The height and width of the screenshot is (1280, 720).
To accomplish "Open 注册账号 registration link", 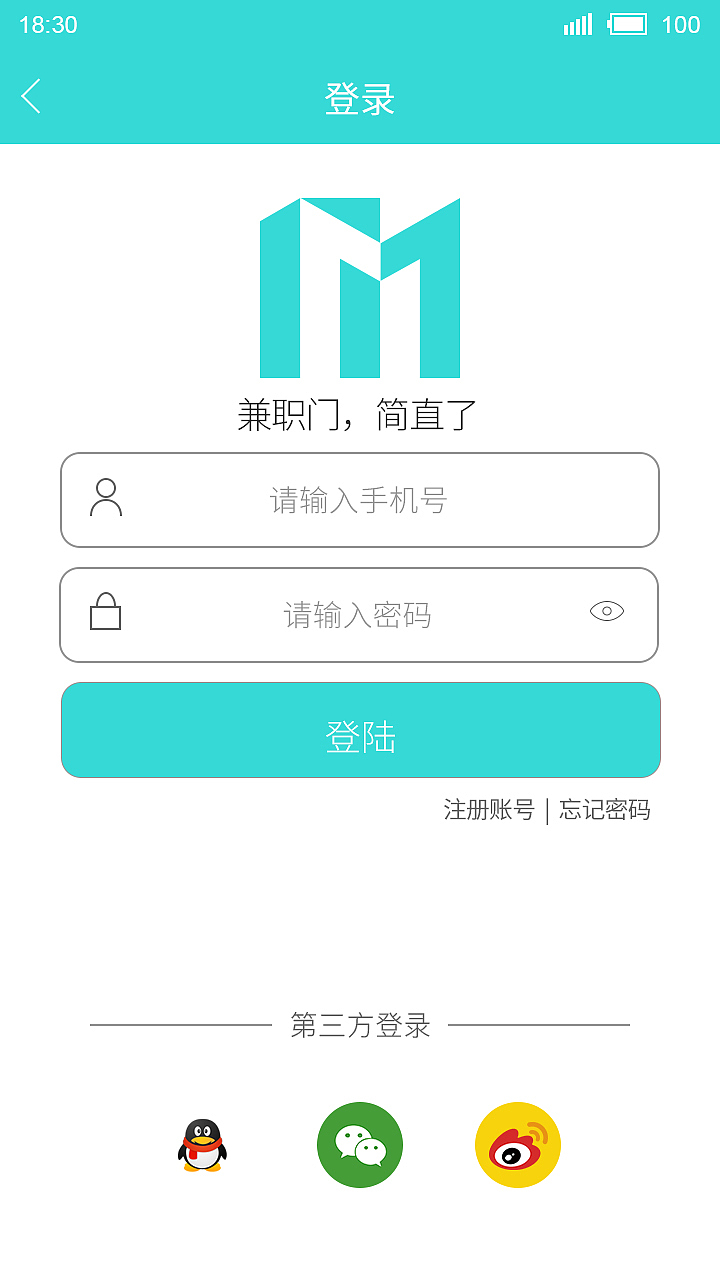I will [x=489, y=810].
